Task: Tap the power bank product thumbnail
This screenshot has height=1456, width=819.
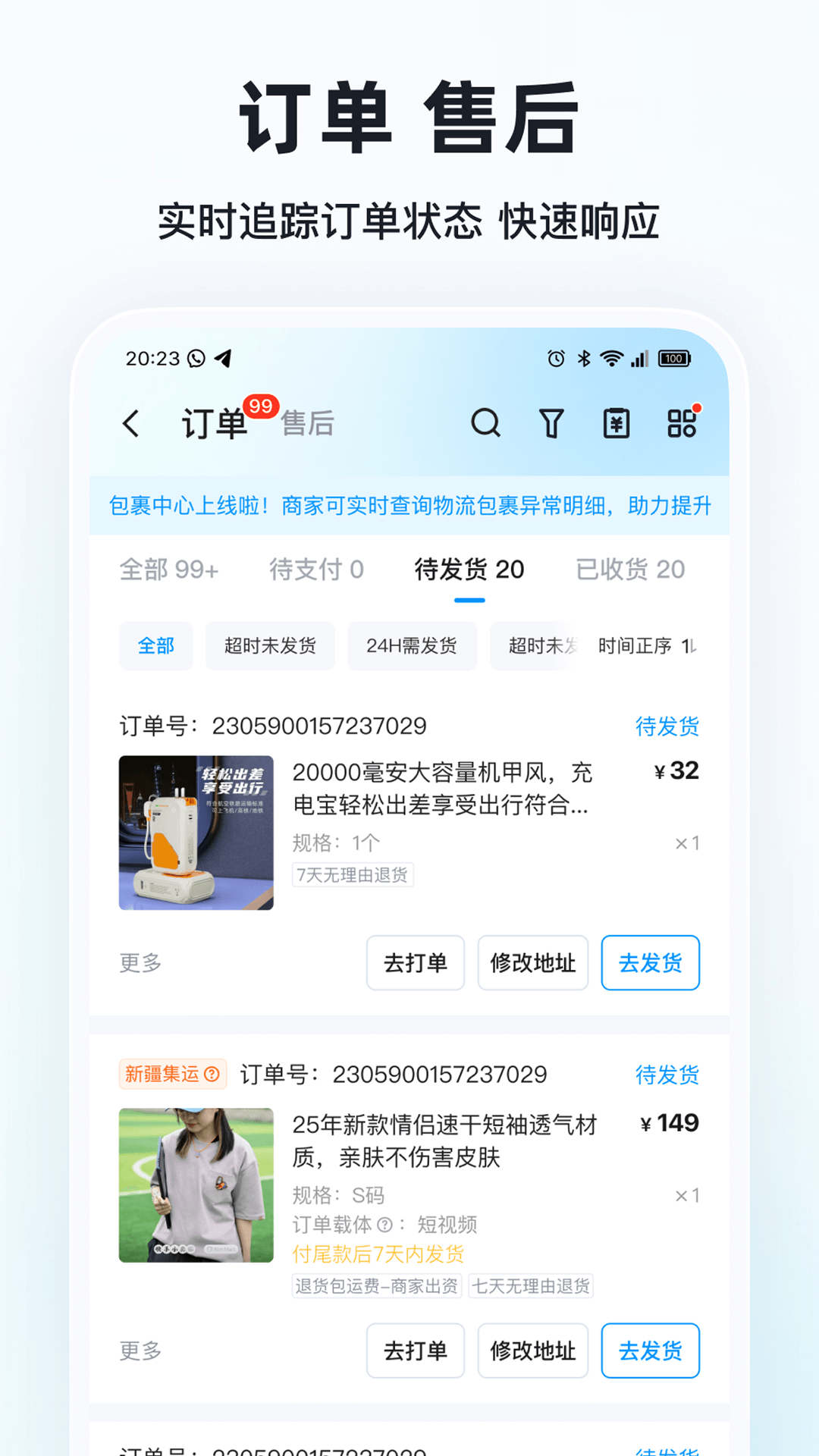Action: click(x=196, y=832)
